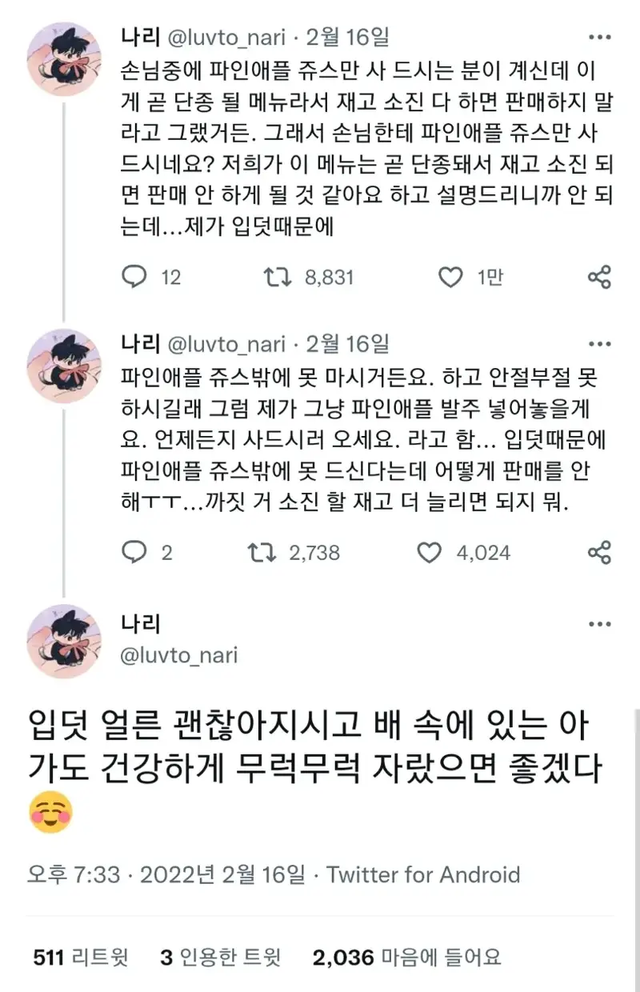Image resolution: width=640 pixels, height=992 pixels.
Task: Share the first tweet about pineapple juice
Action: pos(599,277)
